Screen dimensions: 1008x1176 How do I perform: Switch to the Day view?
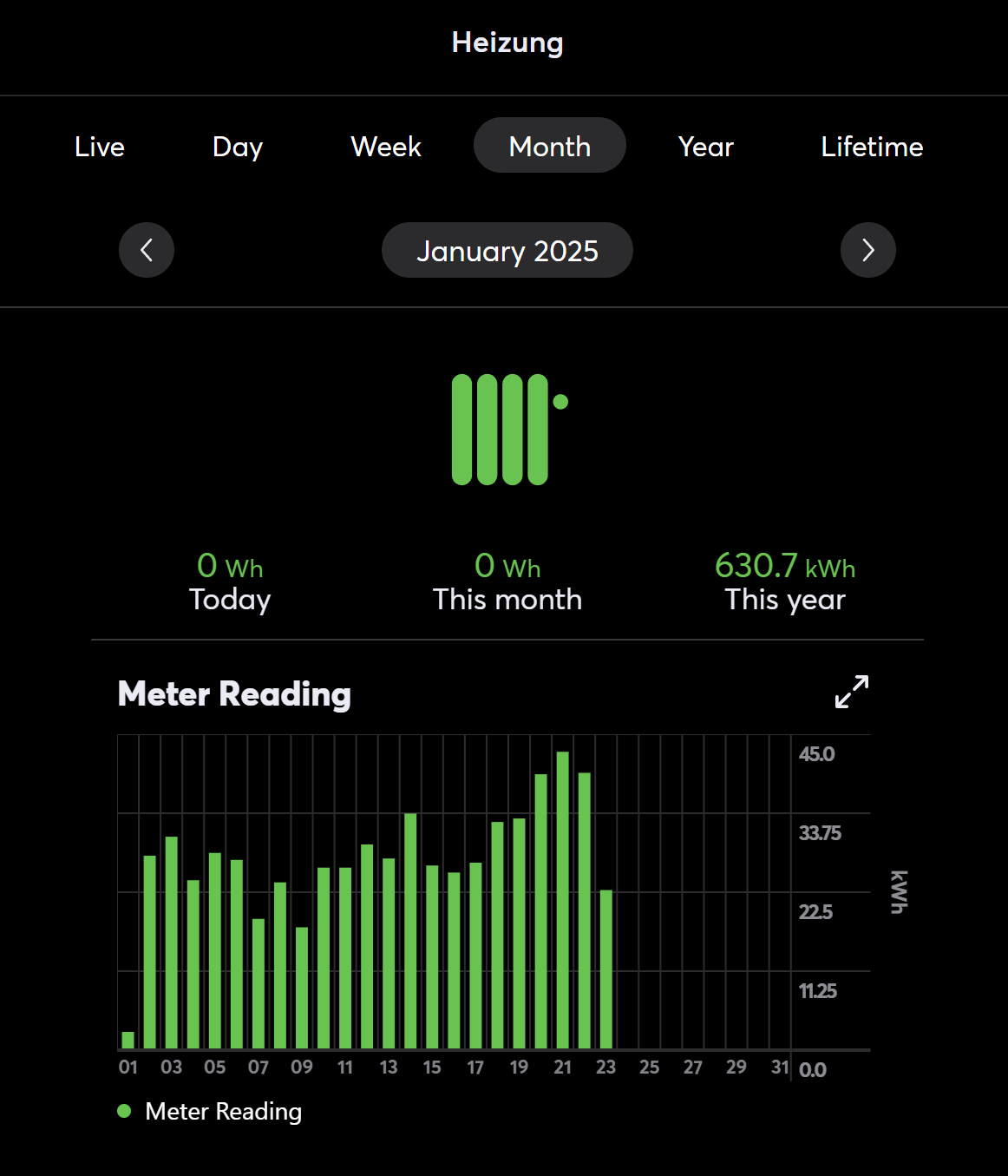[238, 147]
